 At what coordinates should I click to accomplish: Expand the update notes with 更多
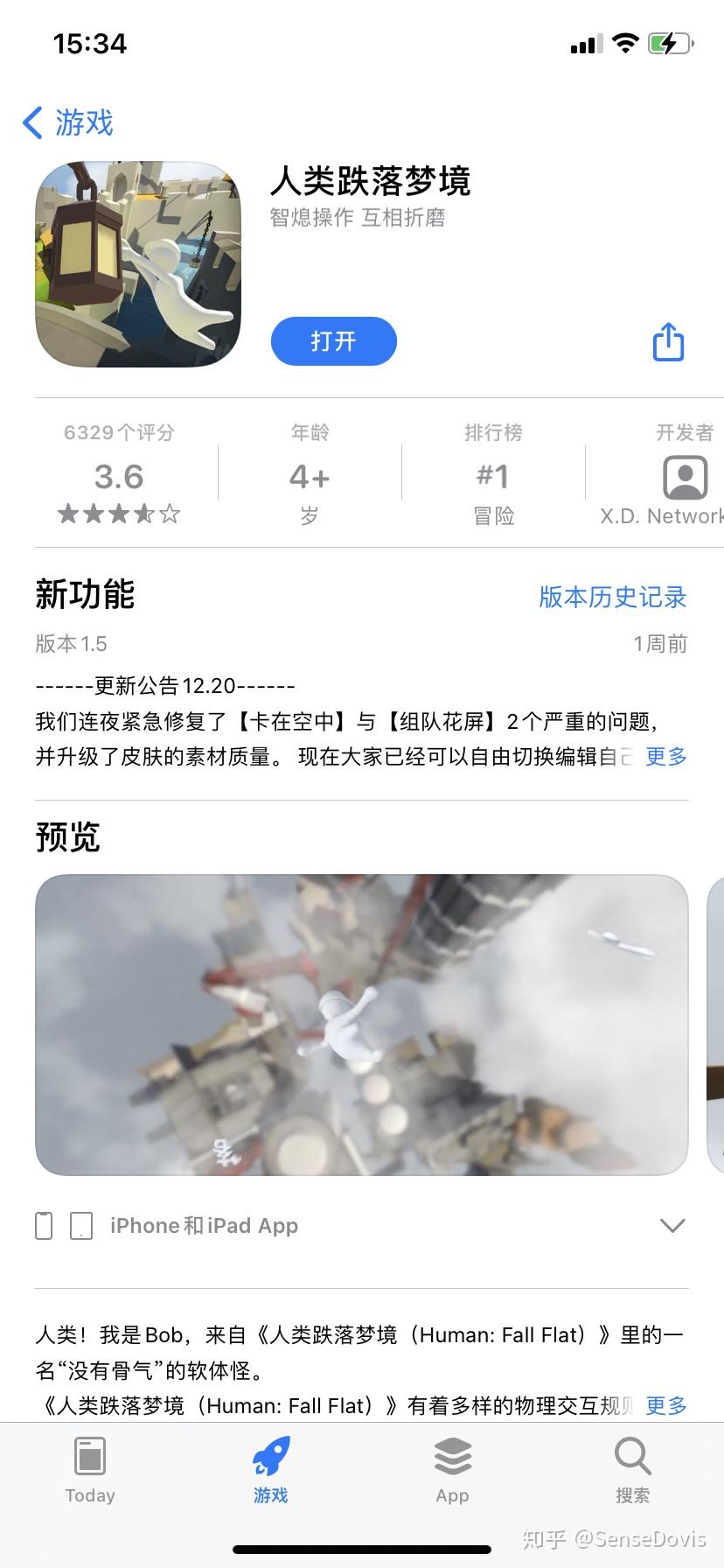[x=666, y=757]
